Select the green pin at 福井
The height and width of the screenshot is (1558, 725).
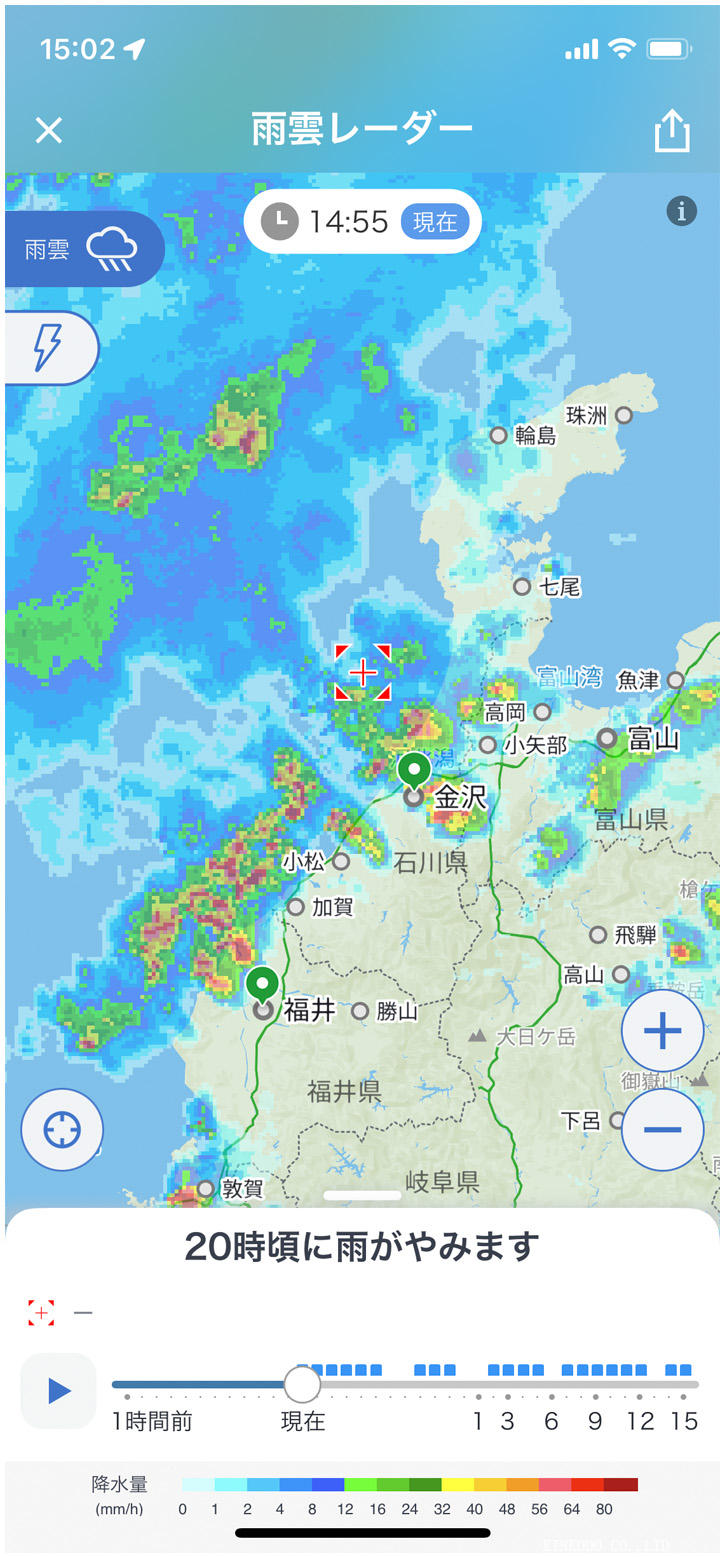tap(263, 984)
